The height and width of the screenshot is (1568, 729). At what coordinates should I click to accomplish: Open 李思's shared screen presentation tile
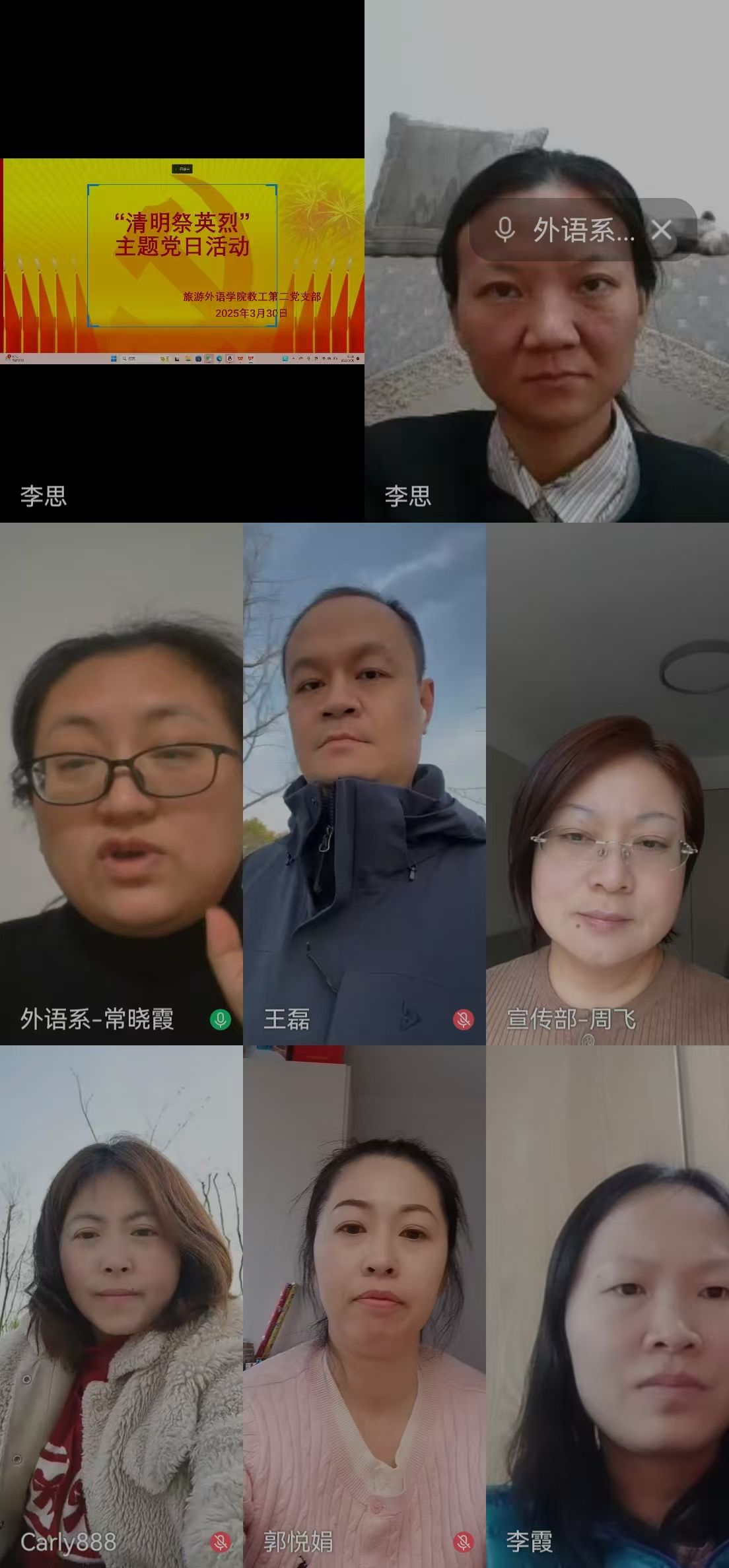pyautogui.click(x=182, y=261)
